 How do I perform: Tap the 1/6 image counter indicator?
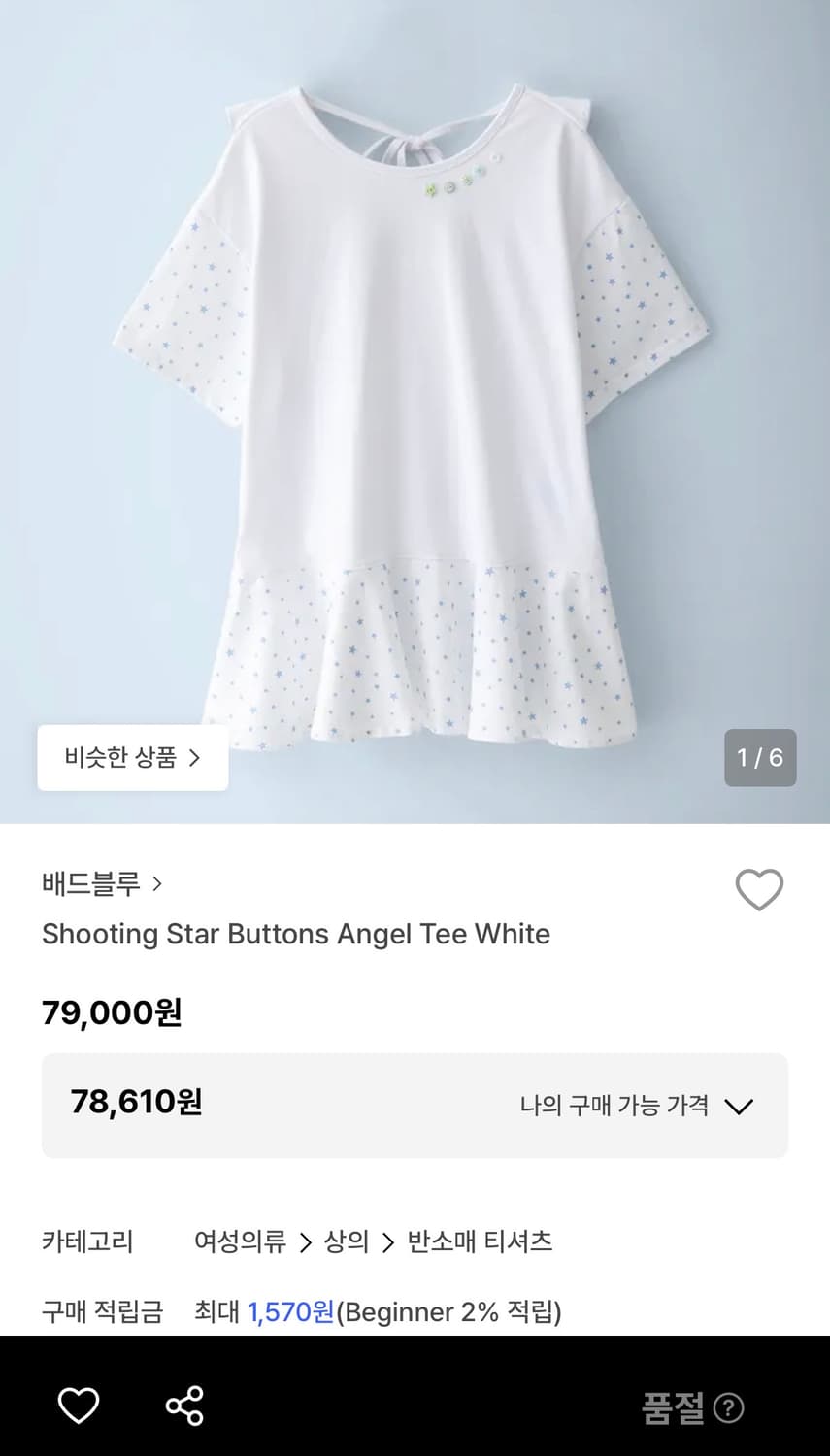[760, 758]
